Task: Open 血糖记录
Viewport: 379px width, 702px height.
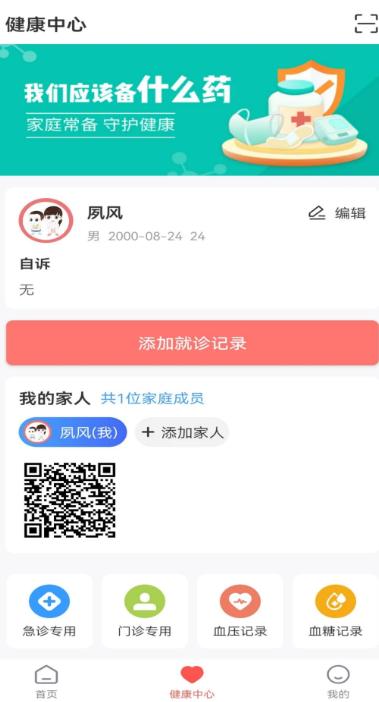Action: click(336, 611)
